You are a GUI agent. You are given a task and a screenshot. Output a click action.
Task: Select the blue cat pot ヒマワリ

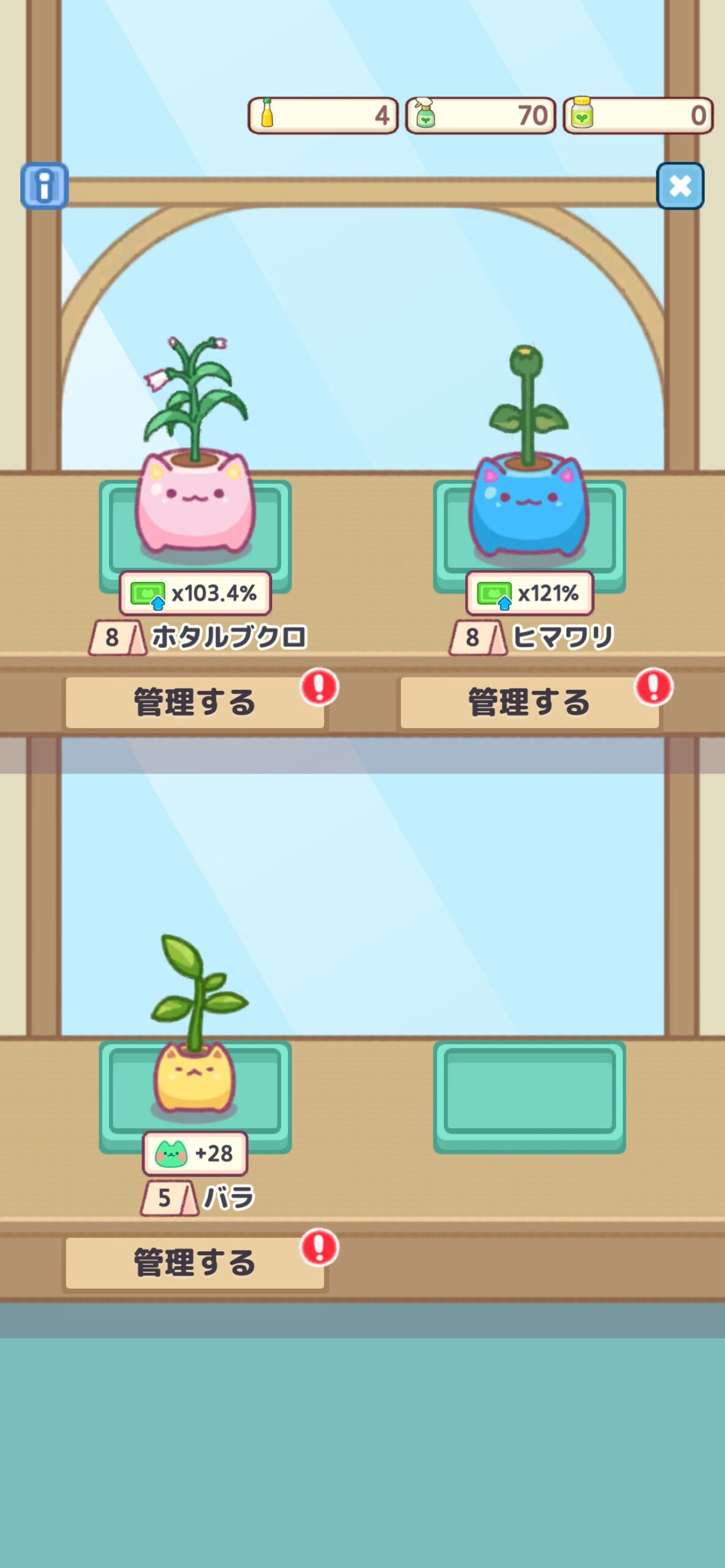[528, 505]
